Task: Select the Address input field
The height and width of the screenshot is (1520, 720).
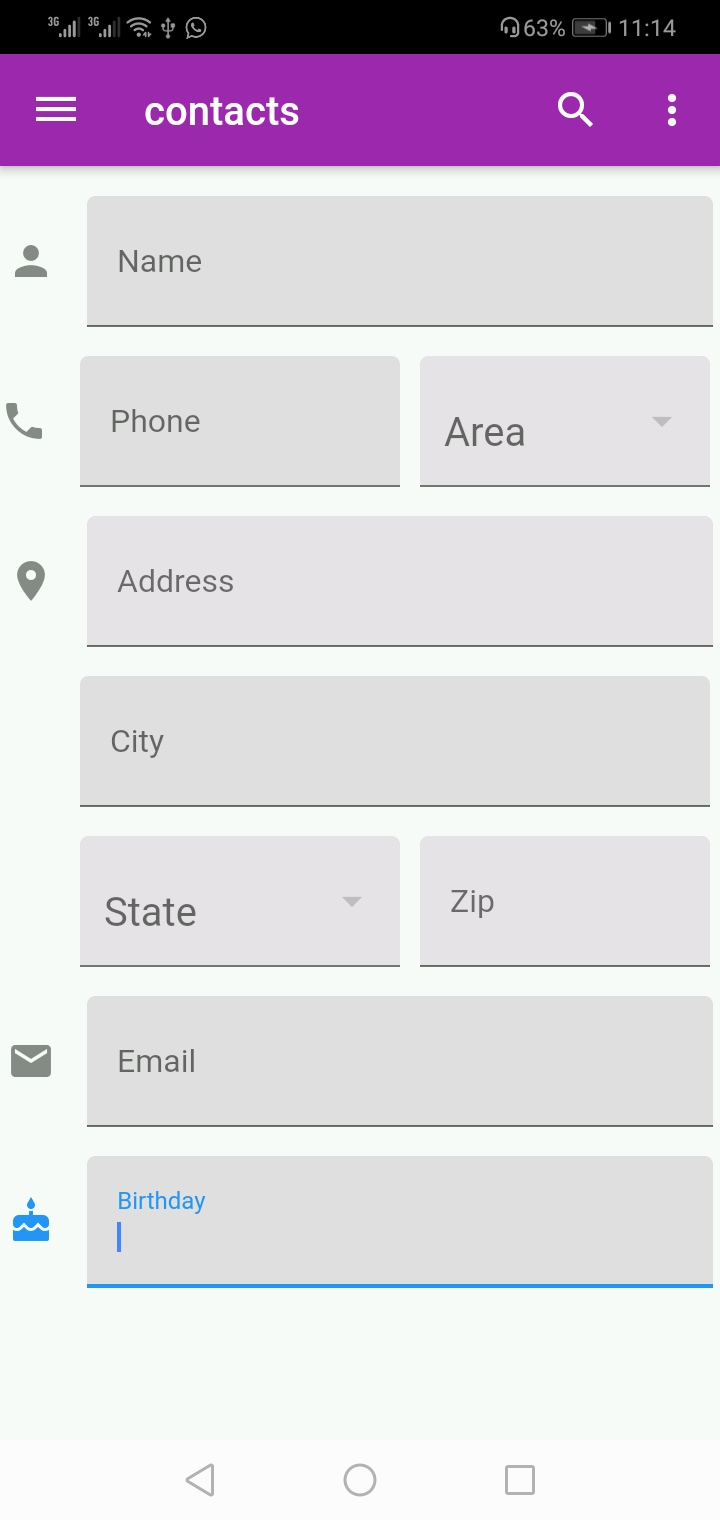Action: pyautogui.click(x=399, y=581)
